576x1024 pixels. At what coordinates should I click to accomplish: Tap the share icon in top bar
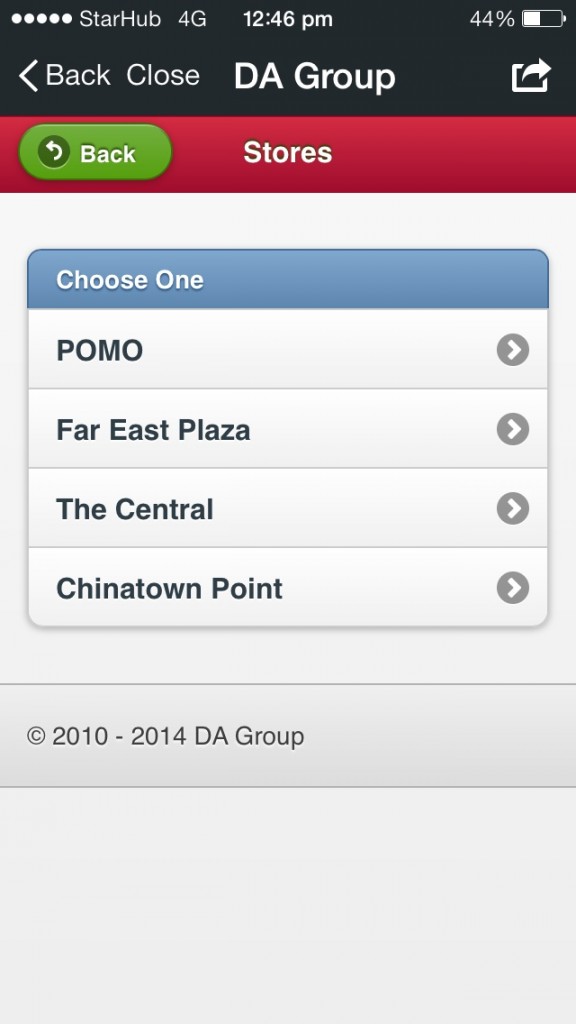click(531, 75)
